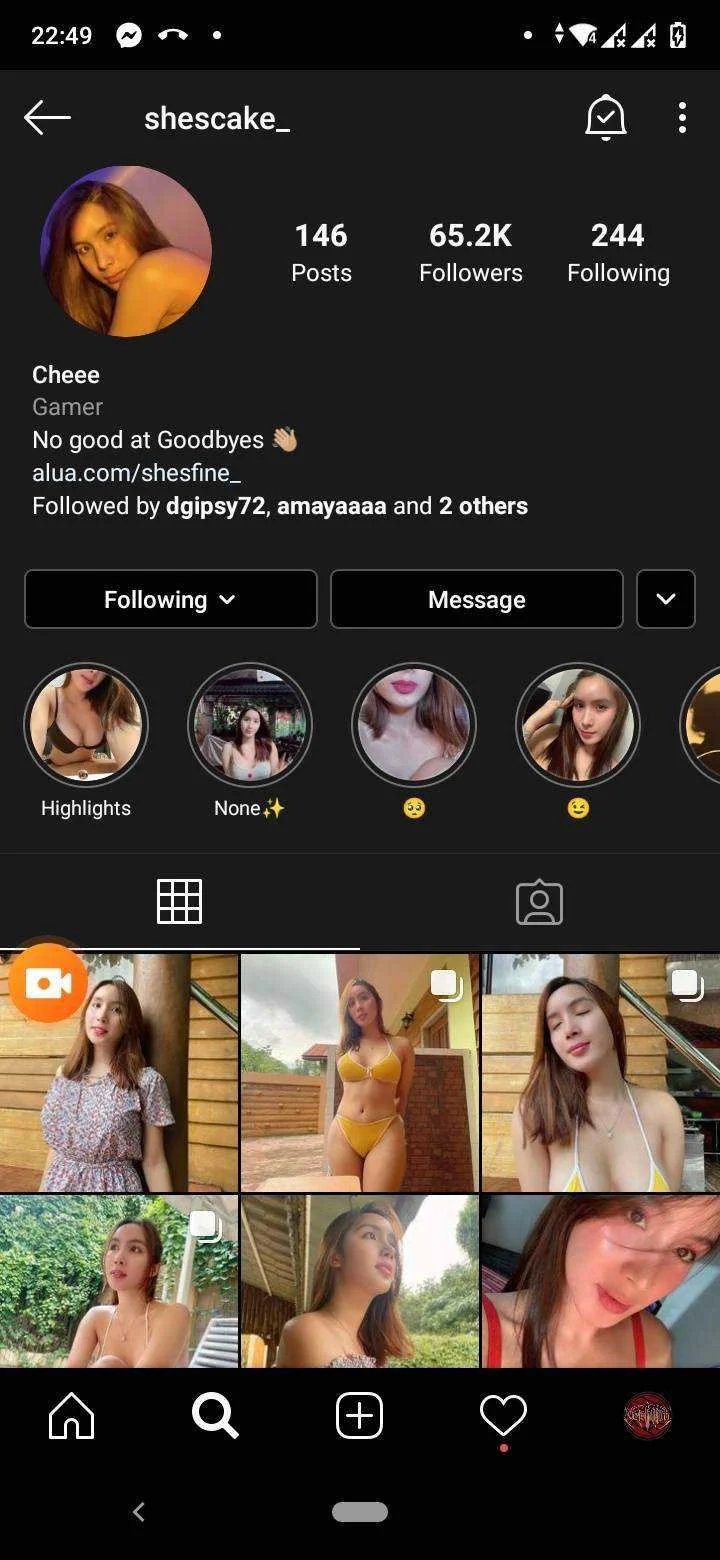Expand suggested accounts chevron button
Image resolution: width=720 pixels, height=1560 pixels.
665,599
